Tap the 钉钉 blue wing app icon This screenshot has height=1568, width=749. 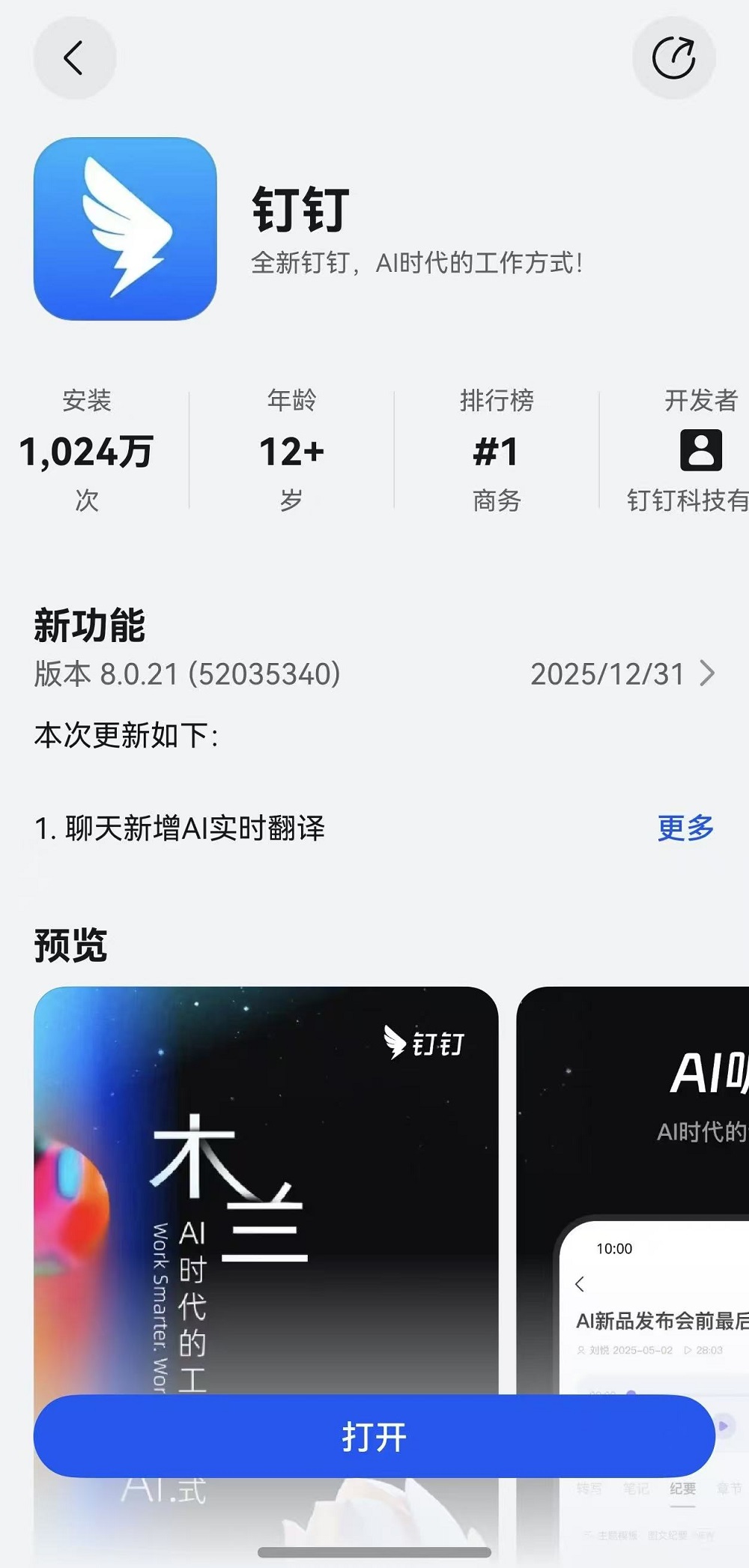click(x=125, y=228)
